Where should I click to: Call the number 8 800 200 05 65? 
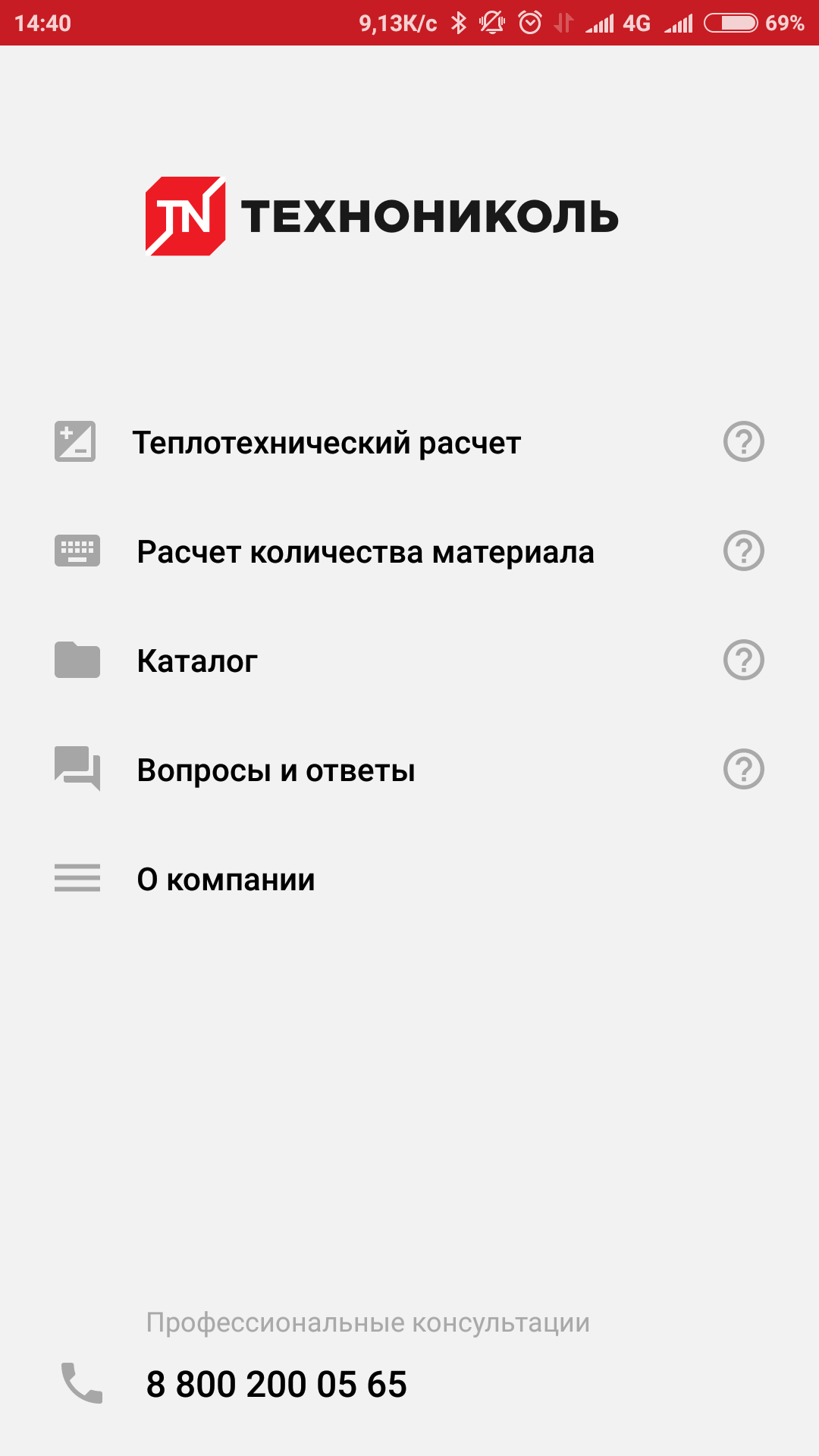(x=276, y=1382)
